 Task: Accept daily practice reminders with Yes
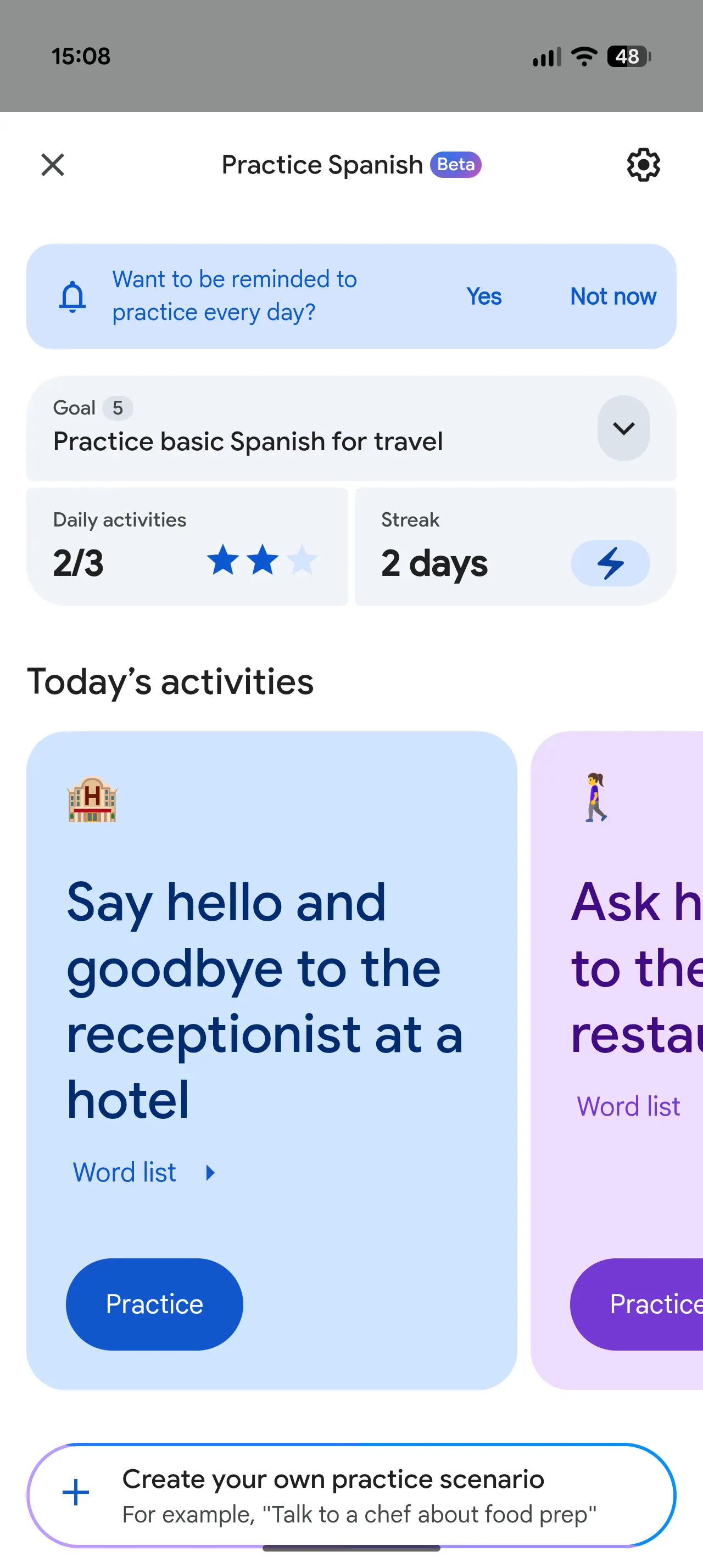(x=484, y=296)
